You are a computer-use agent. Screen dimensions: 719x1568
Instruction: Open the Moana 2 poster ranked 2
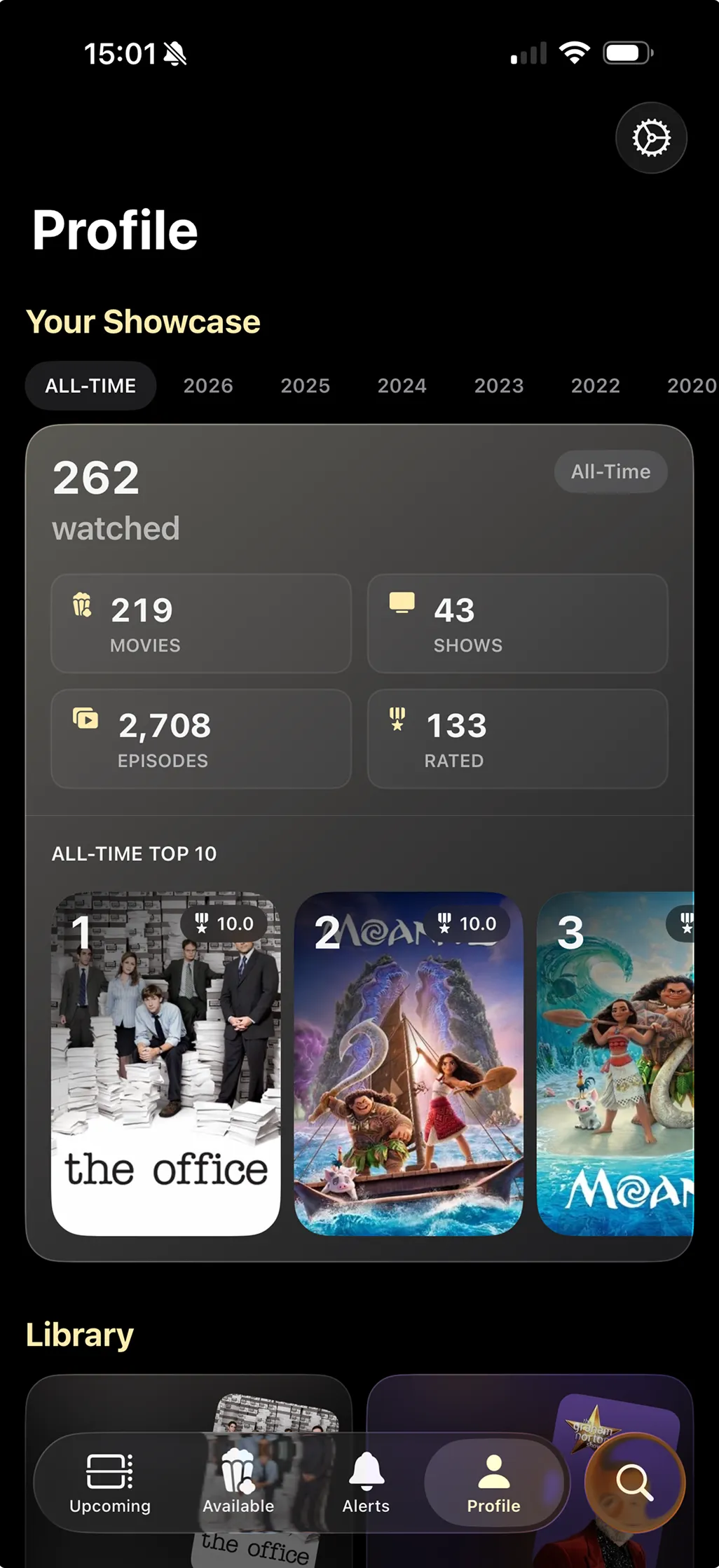click(x=409, y=1063)
